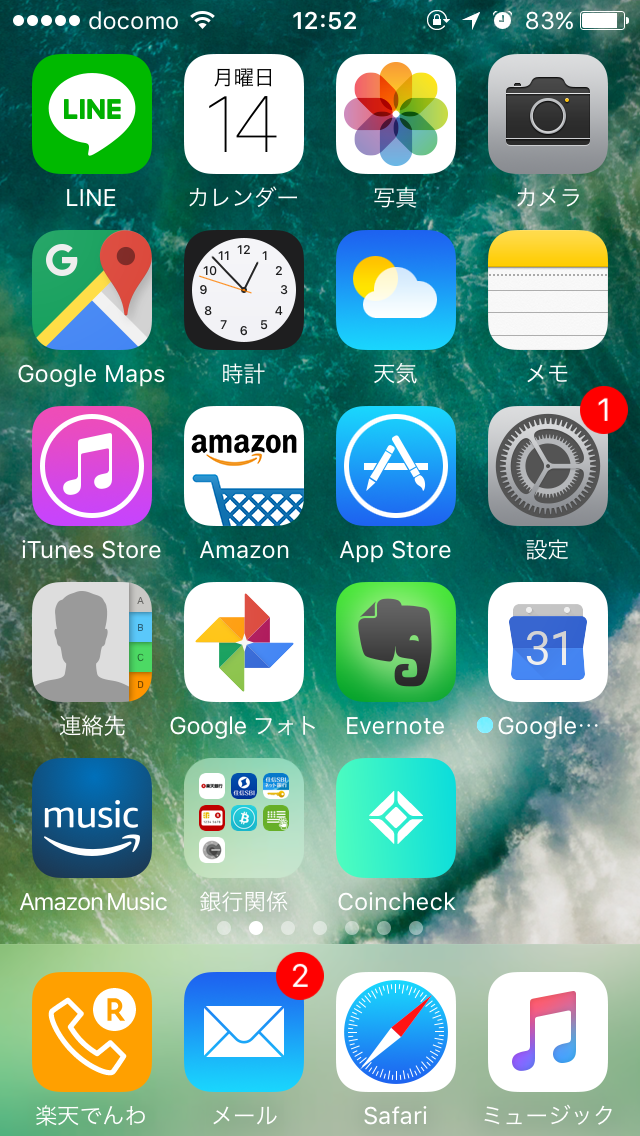Open メール mail in the dock
This screenshot has height=1136, width=640.
click(x=244, y=1032)
